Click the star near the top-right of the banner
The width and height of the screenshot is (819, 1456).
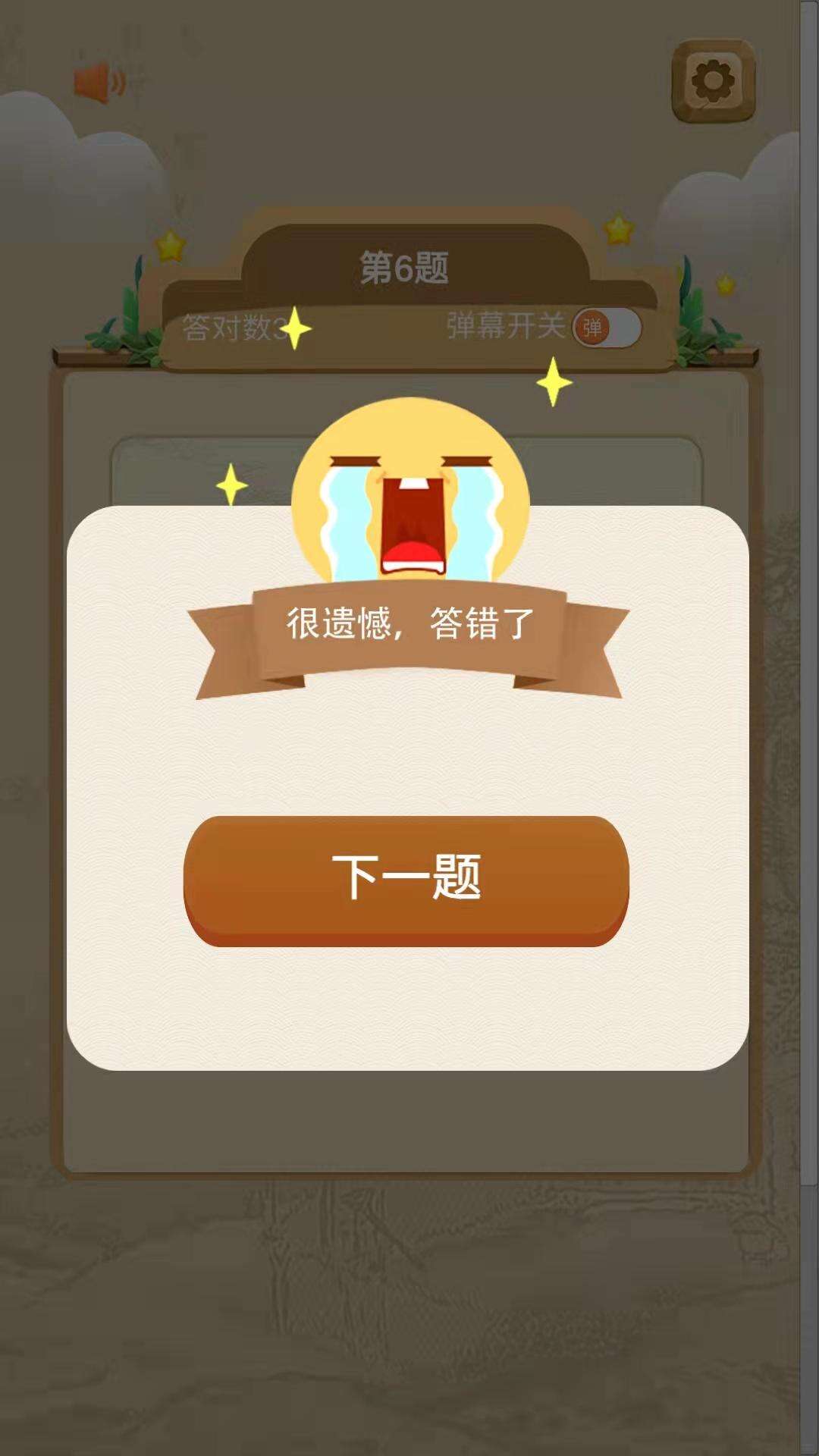724,287
